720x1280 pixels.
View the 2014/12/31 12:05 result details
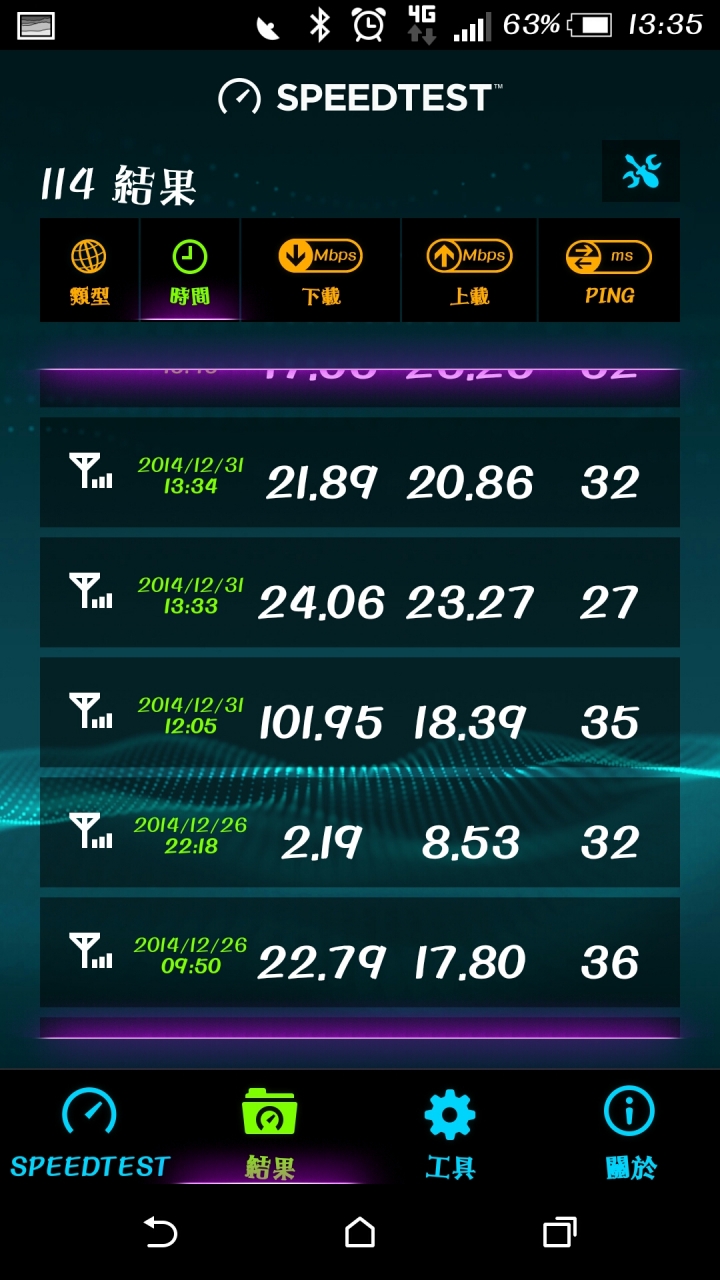click(x=360, y=712)
